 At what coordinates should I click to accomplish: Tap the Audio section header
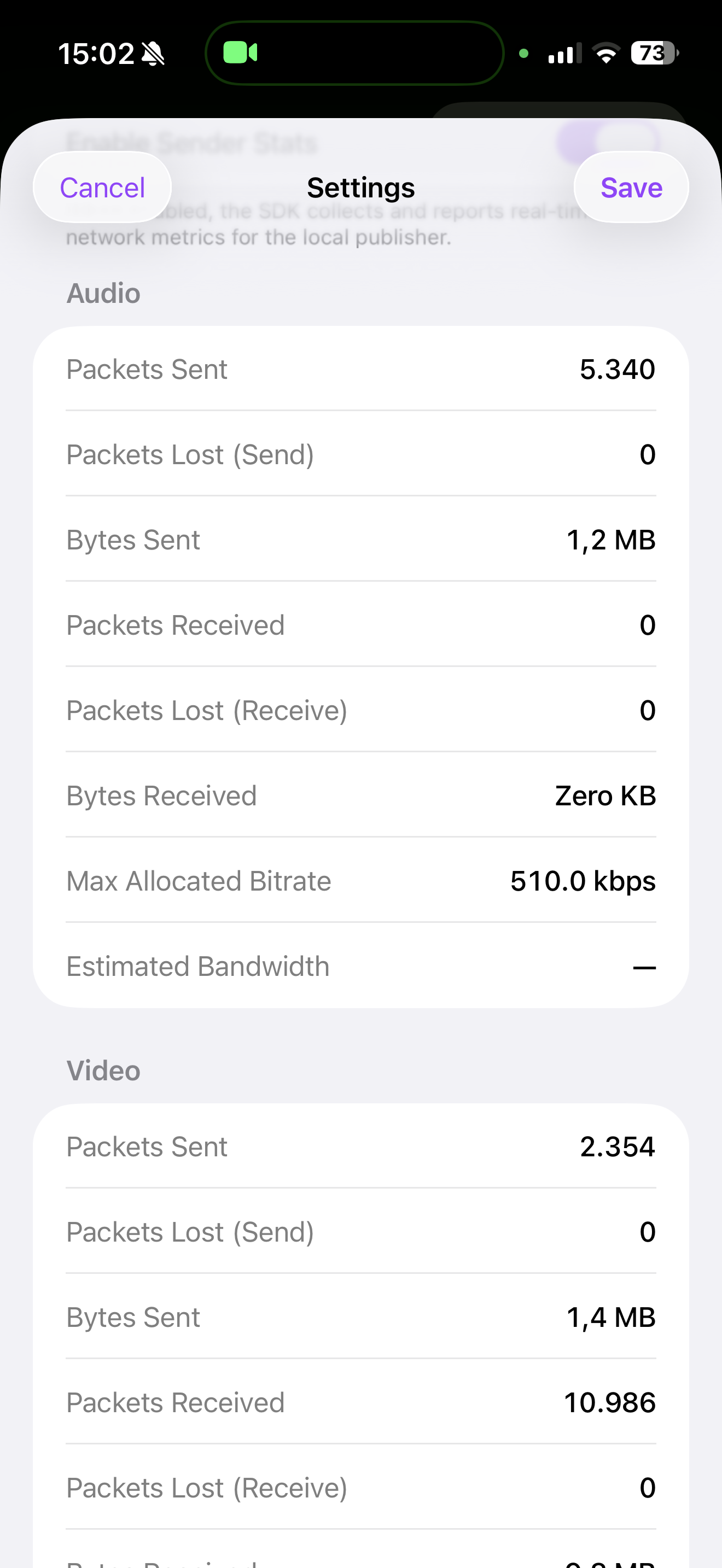tap(103, 293)
